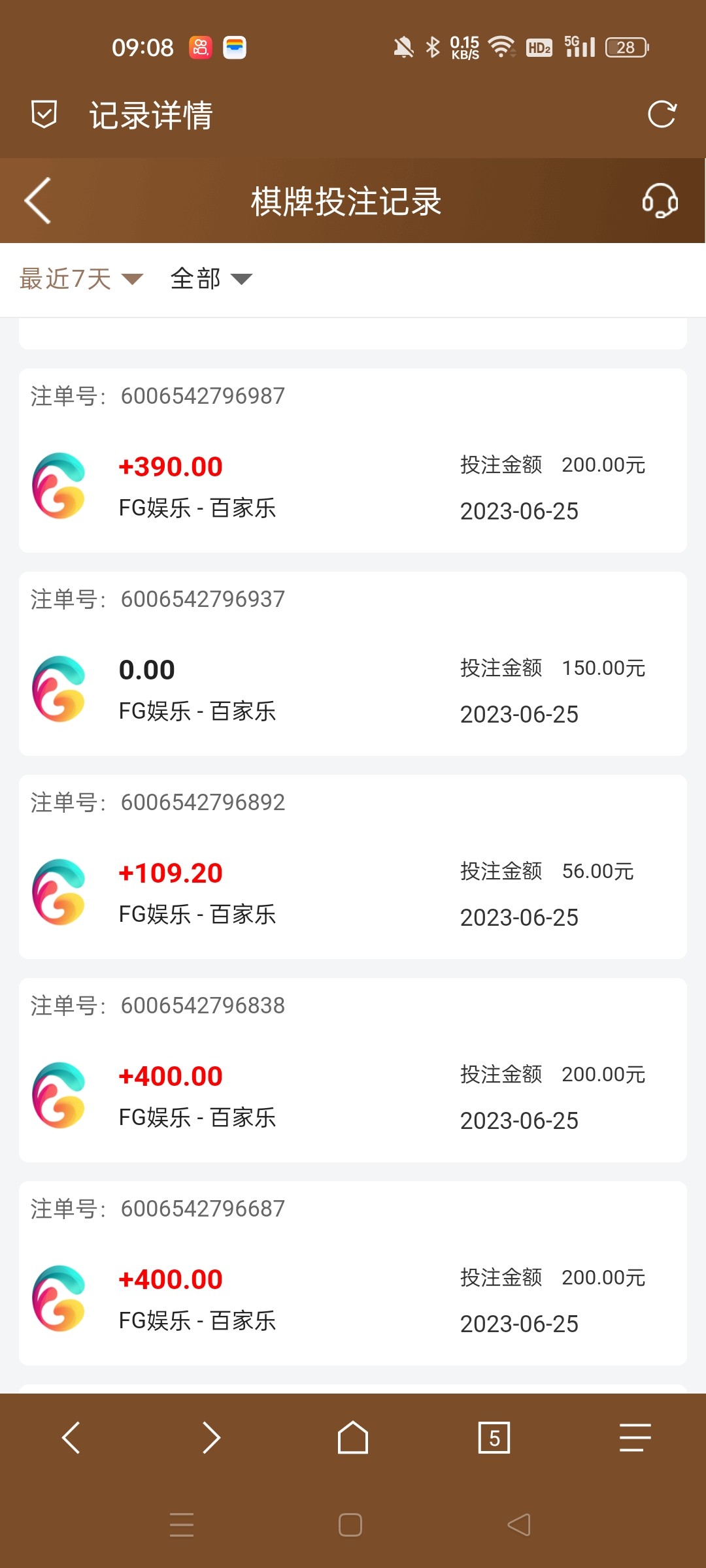This screenshot has width=706, height=1568.
Task: Open bet record 6006542796687
Action: tap(353, 1273)
